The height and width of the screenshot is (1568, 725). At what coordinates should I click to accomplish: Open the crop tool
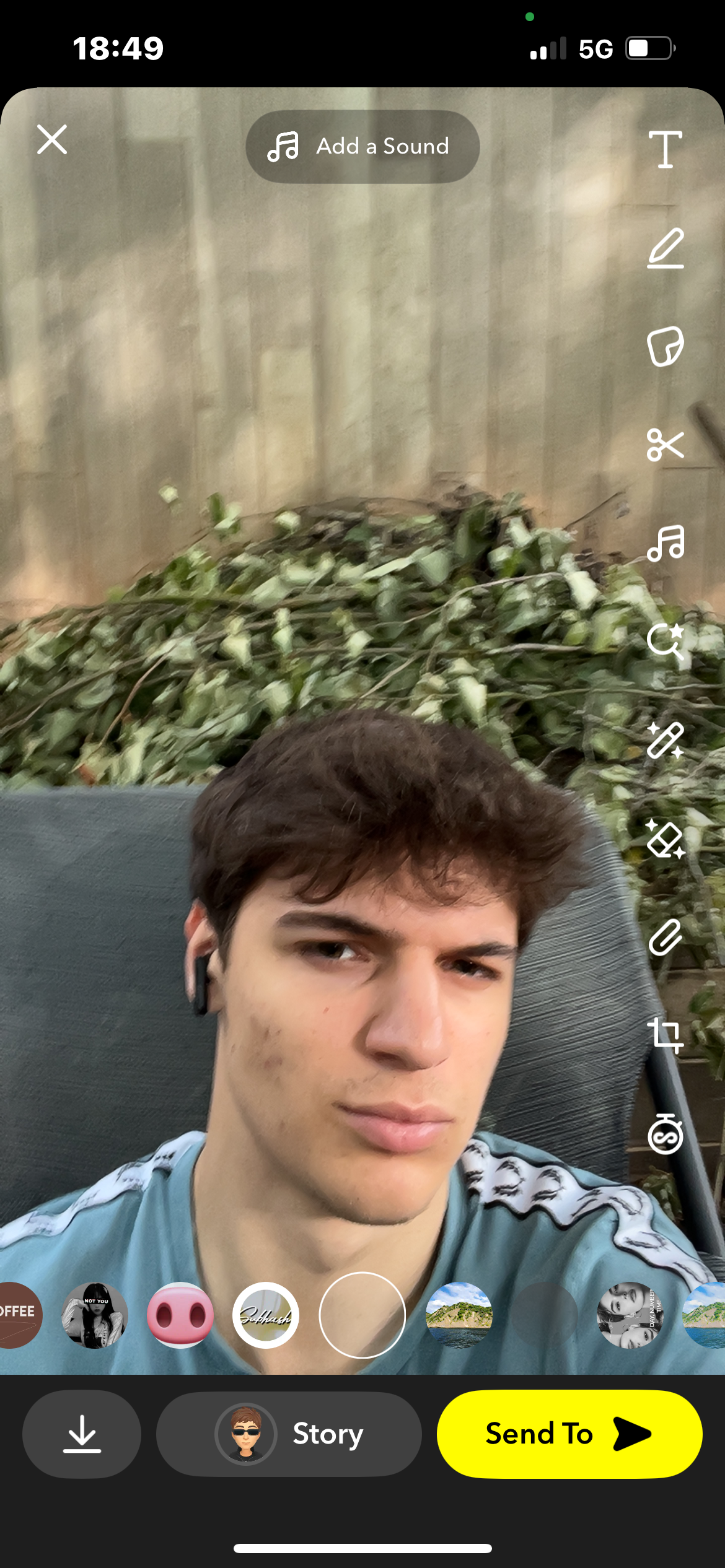pyautogui.click(x=666, y=1035)
